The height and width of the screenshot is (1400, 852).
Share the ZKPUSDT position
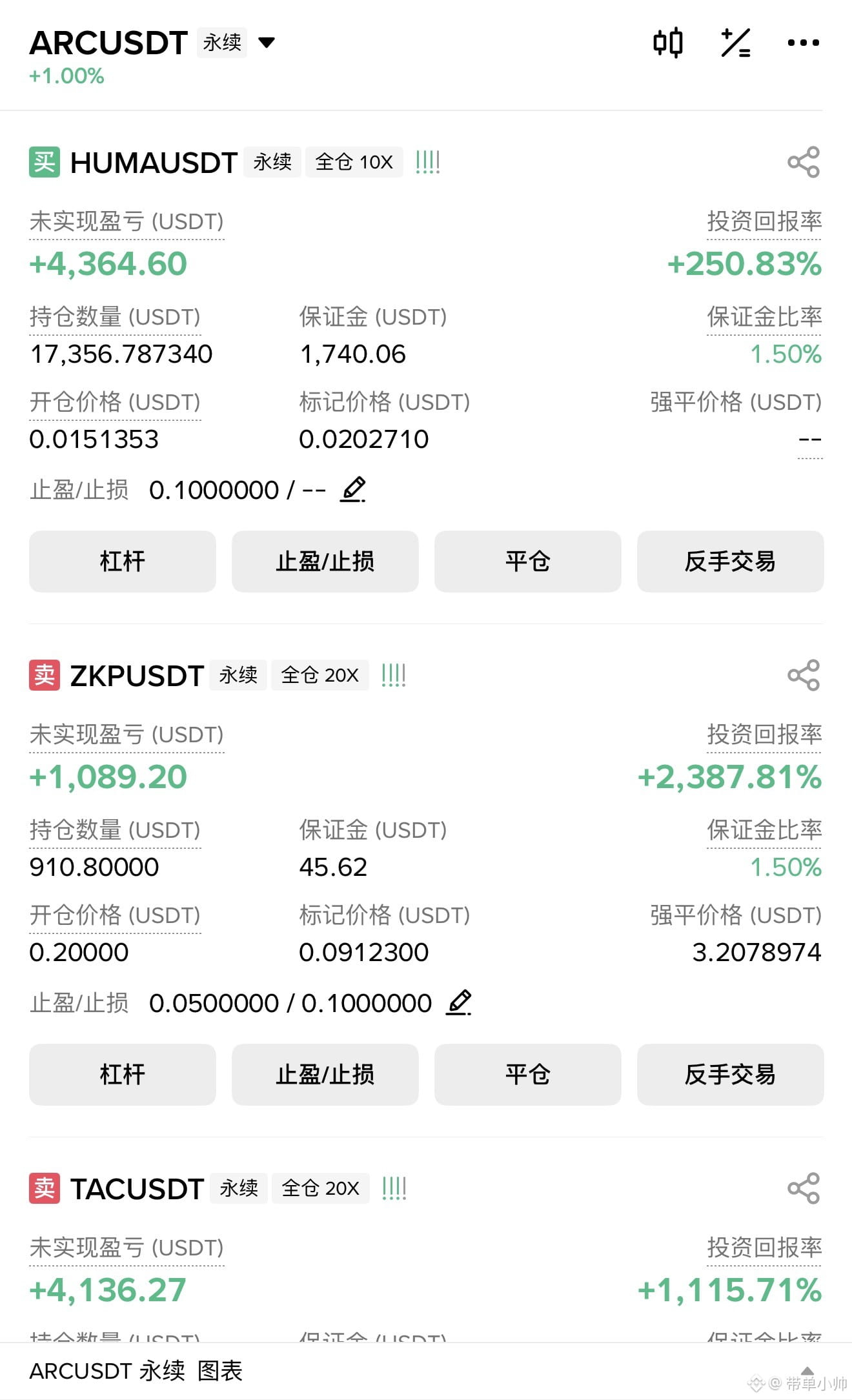804,675
